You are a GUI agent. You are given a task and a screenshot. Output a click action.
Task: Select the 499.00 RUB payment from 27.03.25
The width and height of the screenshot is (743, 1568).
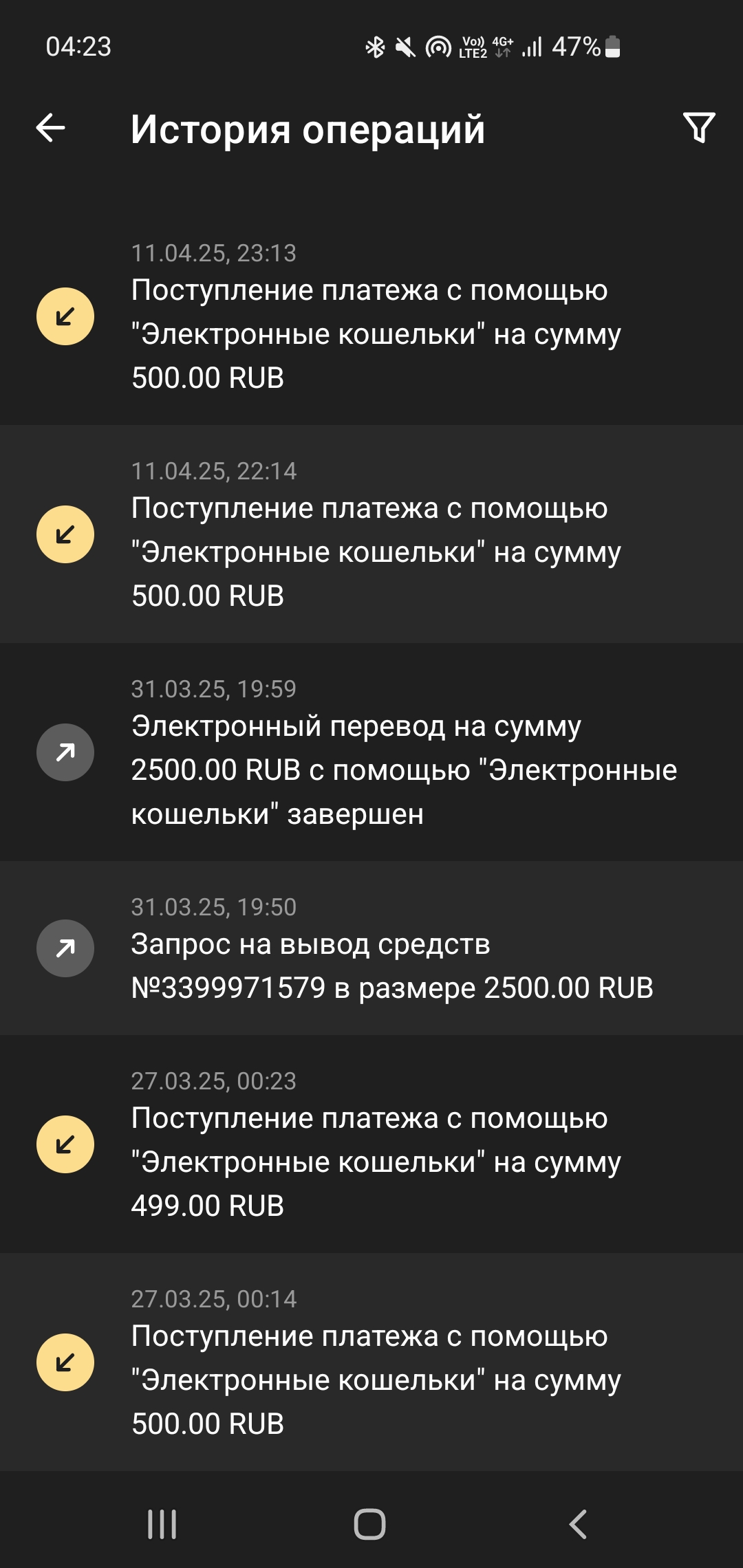pyautogui.click(x=371, y=1144)
